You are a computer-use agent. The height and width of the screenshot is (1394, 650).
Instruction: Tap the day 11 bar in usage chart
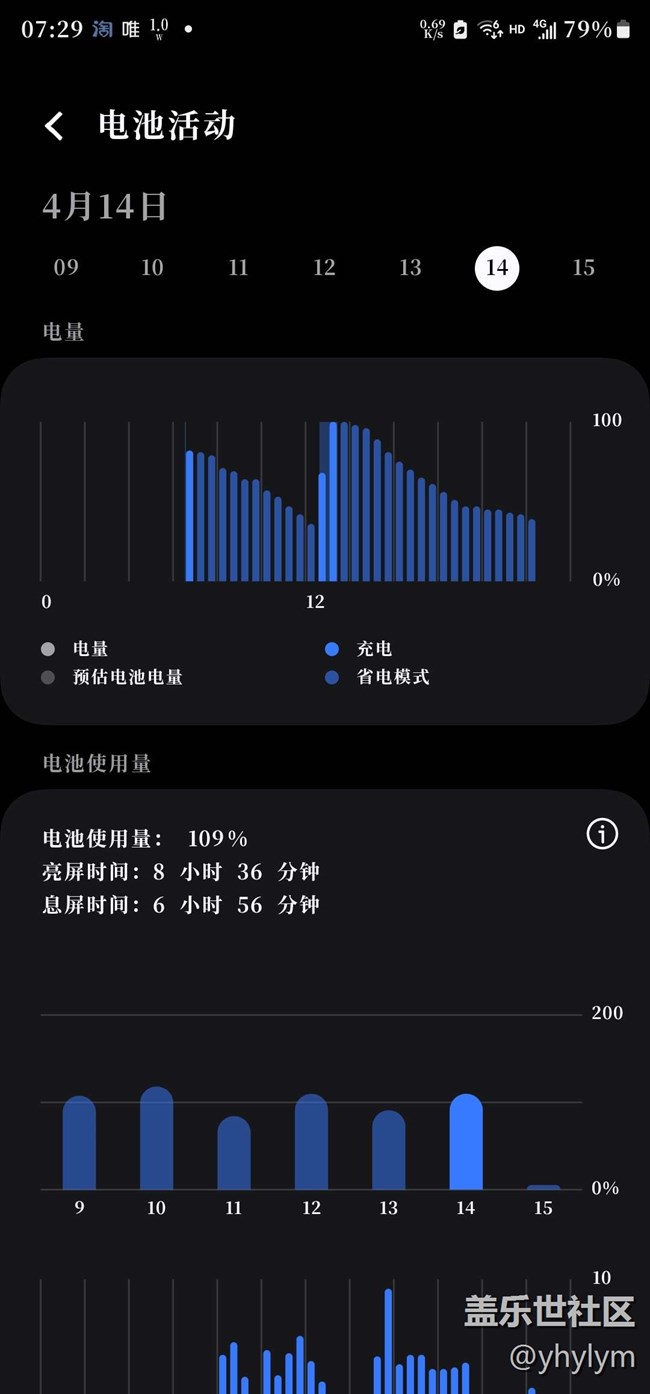tap(234, 1153)
